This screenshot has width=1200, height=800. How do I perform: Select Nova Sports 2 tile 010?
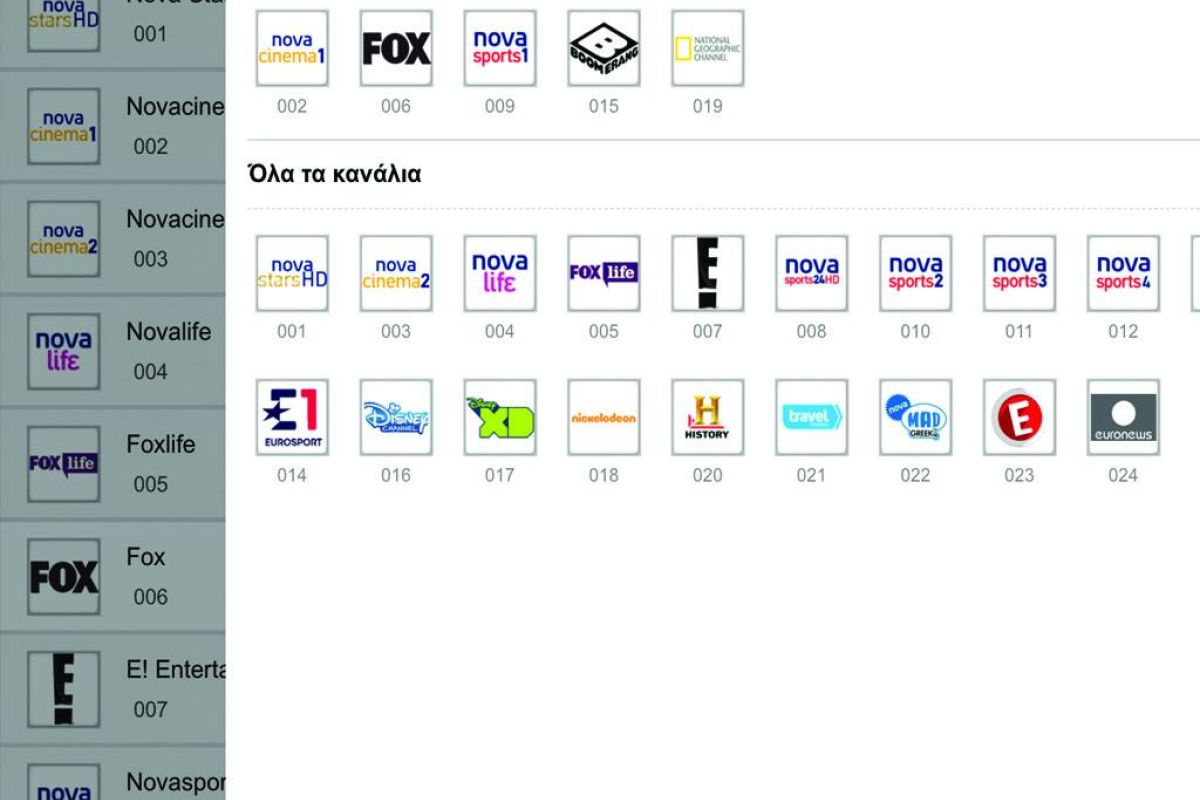(916, 273)
